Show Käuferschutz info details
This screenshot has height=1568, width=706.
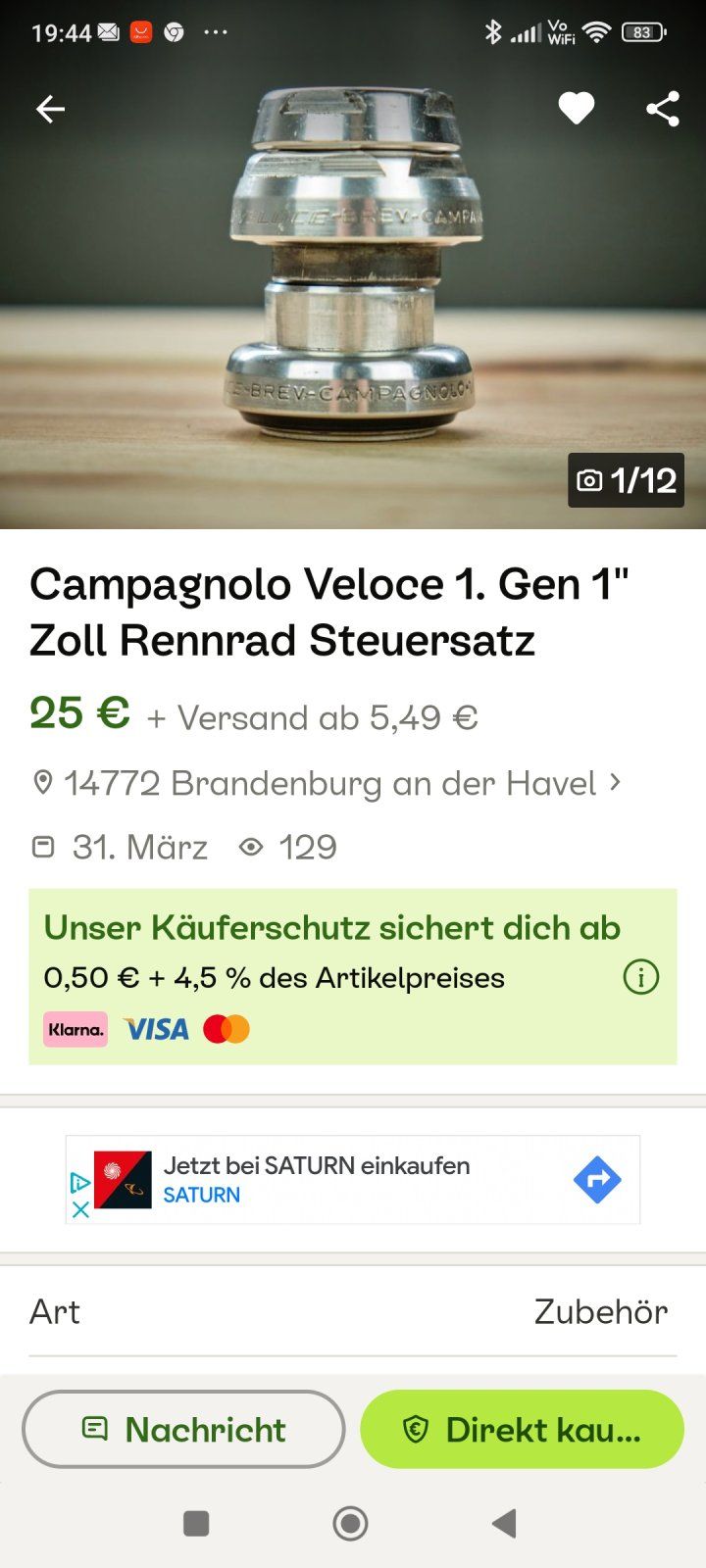pos(641,977)
